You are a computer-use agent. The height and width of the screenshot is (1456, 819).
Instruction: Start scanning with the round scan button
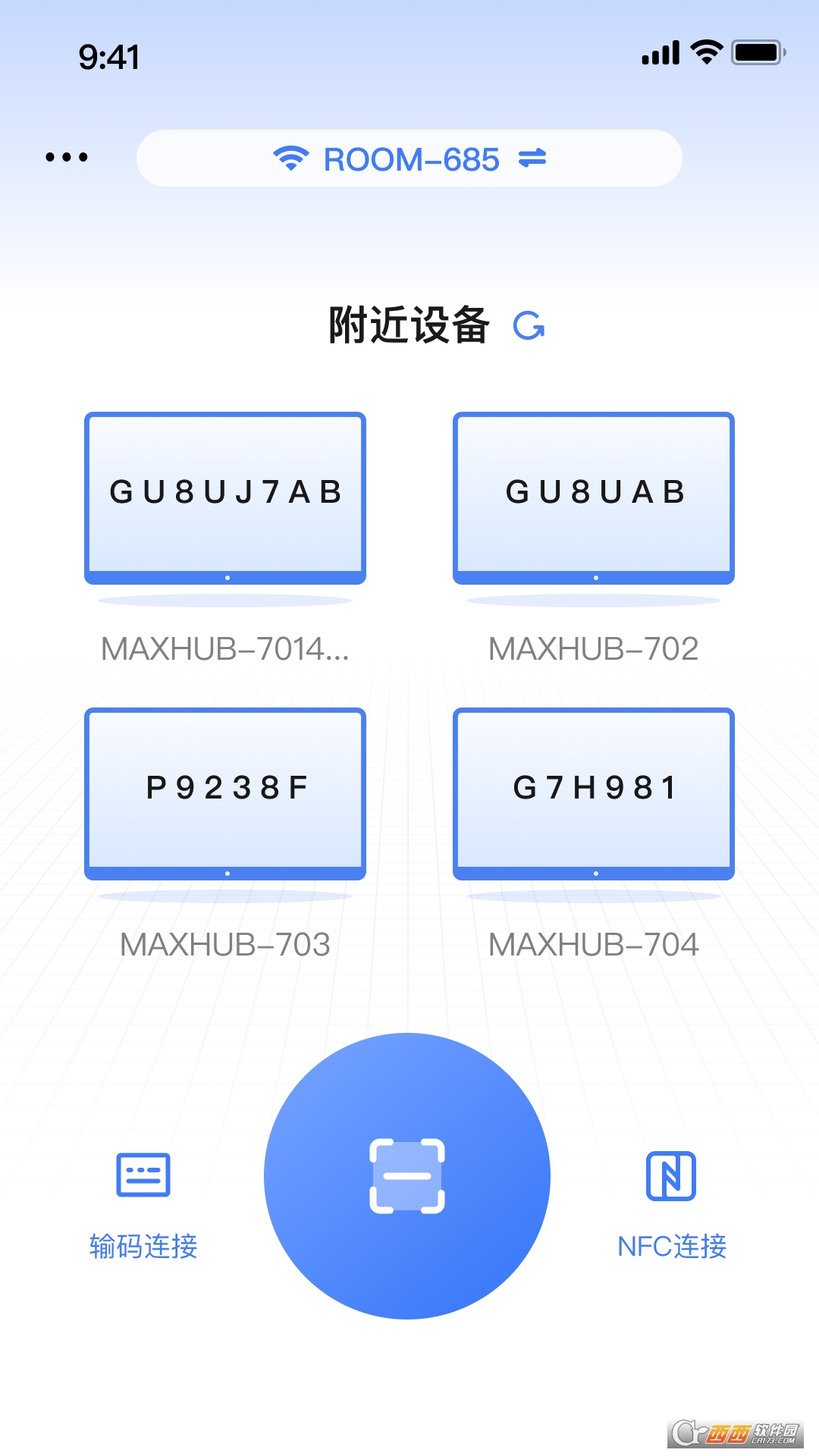click(407, 1175)
